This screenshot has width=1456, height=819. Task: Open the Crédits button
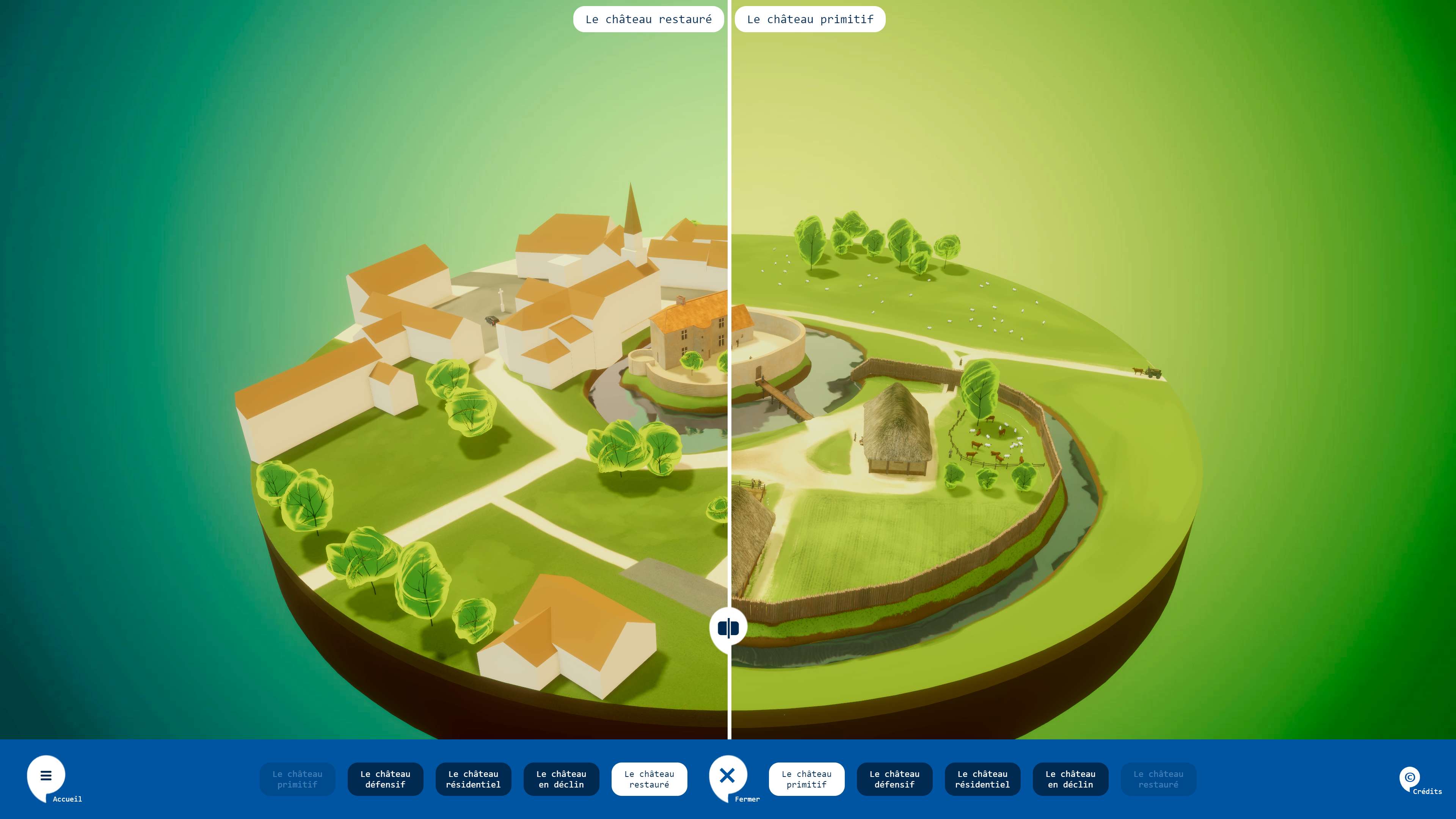click(1410, 778)
